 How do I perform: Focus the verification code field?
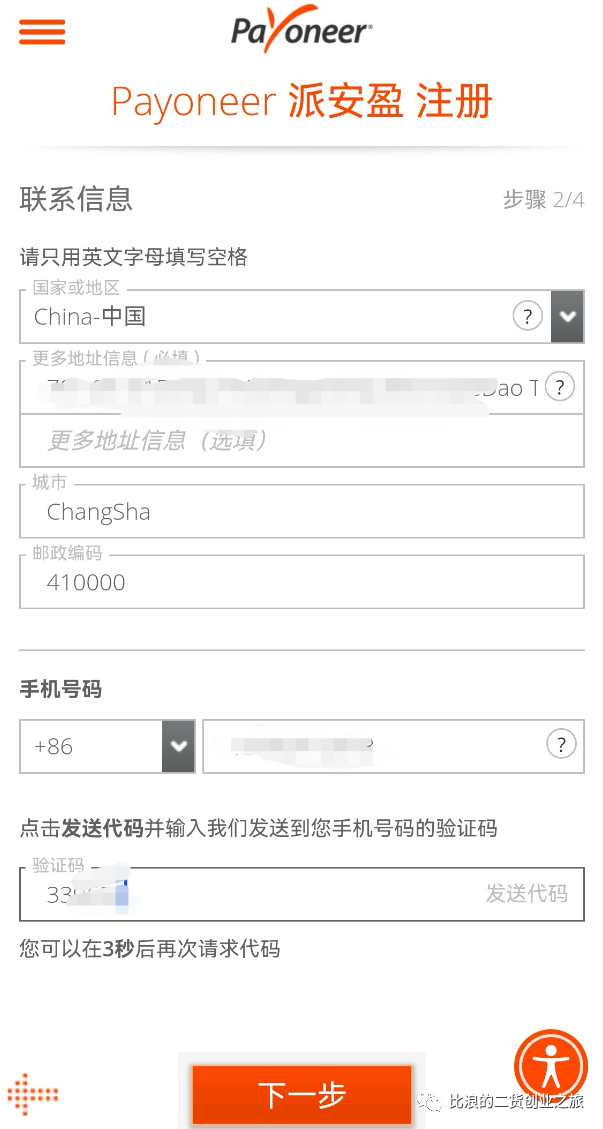250,894
